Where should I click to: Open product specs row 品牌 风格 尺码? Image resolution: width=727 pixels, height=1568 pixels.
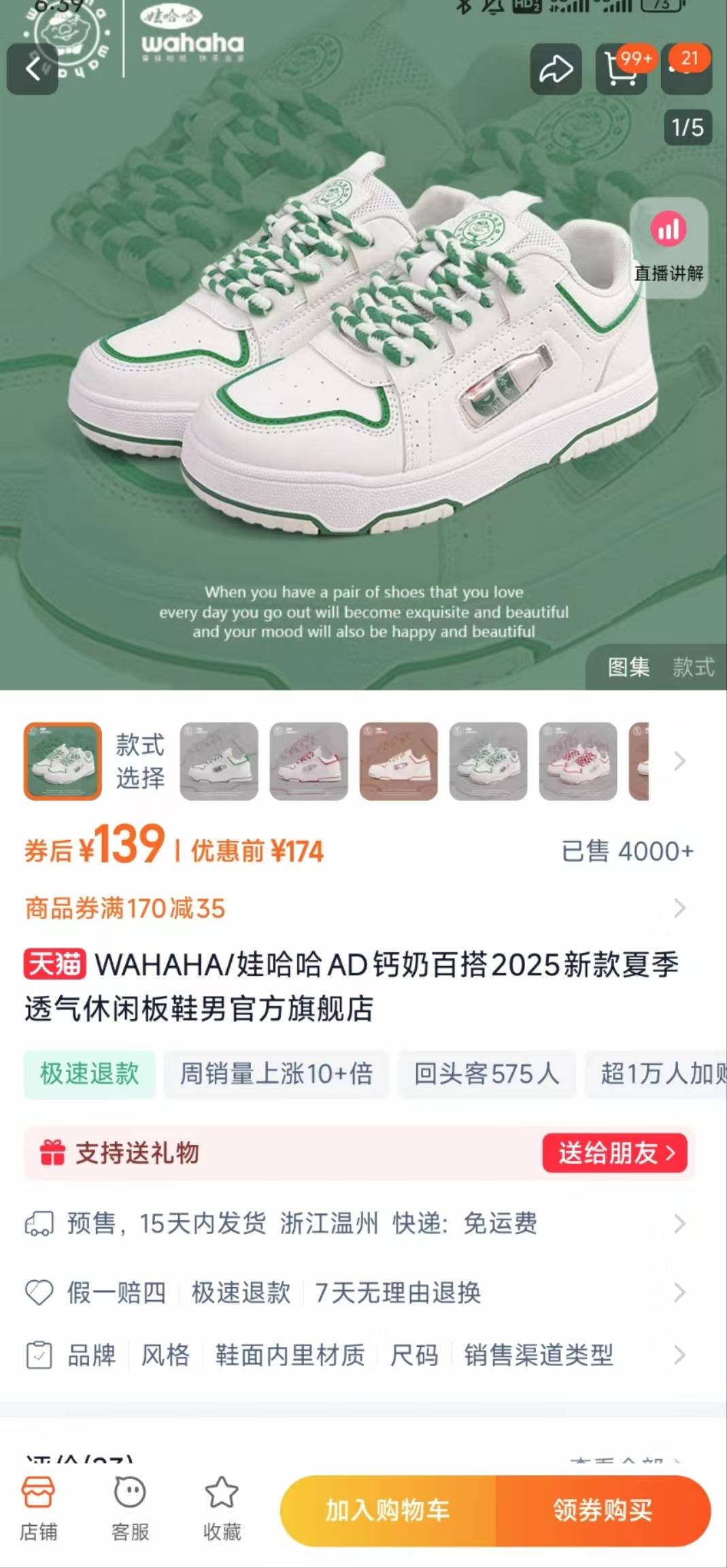tap(354, 1355)
